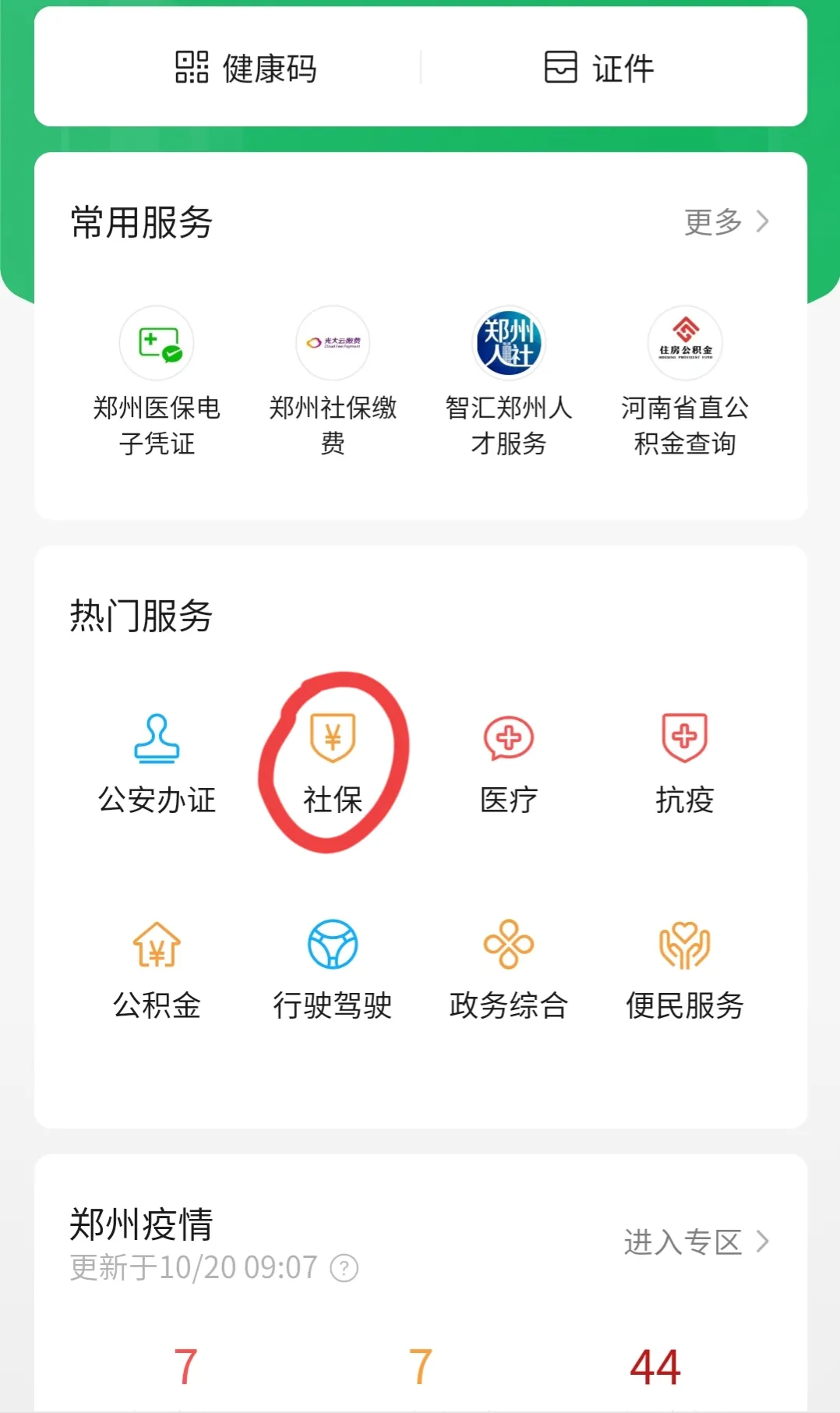Open the 证件 documents section
Screen dimensions: 840x1413
coord(598,68)
